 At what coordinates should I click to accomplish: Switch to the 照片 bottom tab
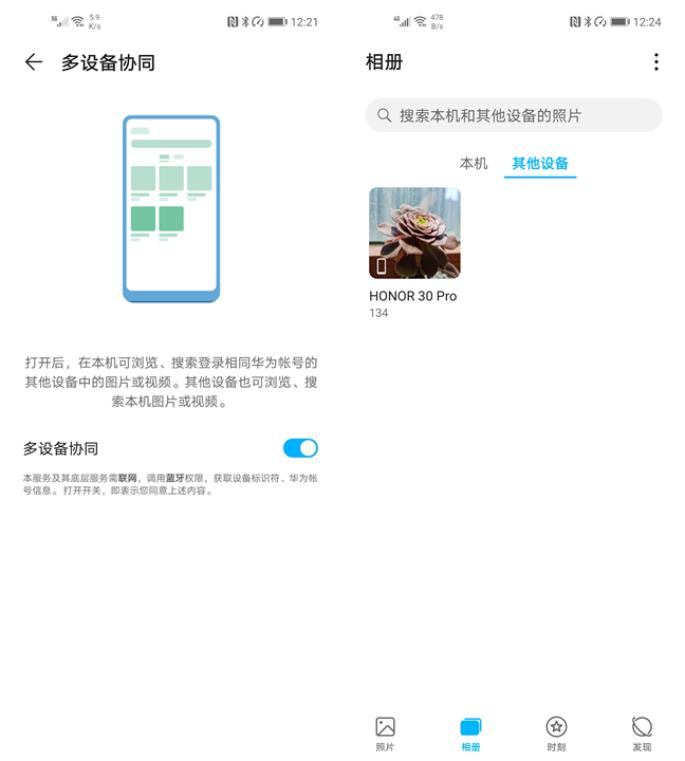[385, 732]
